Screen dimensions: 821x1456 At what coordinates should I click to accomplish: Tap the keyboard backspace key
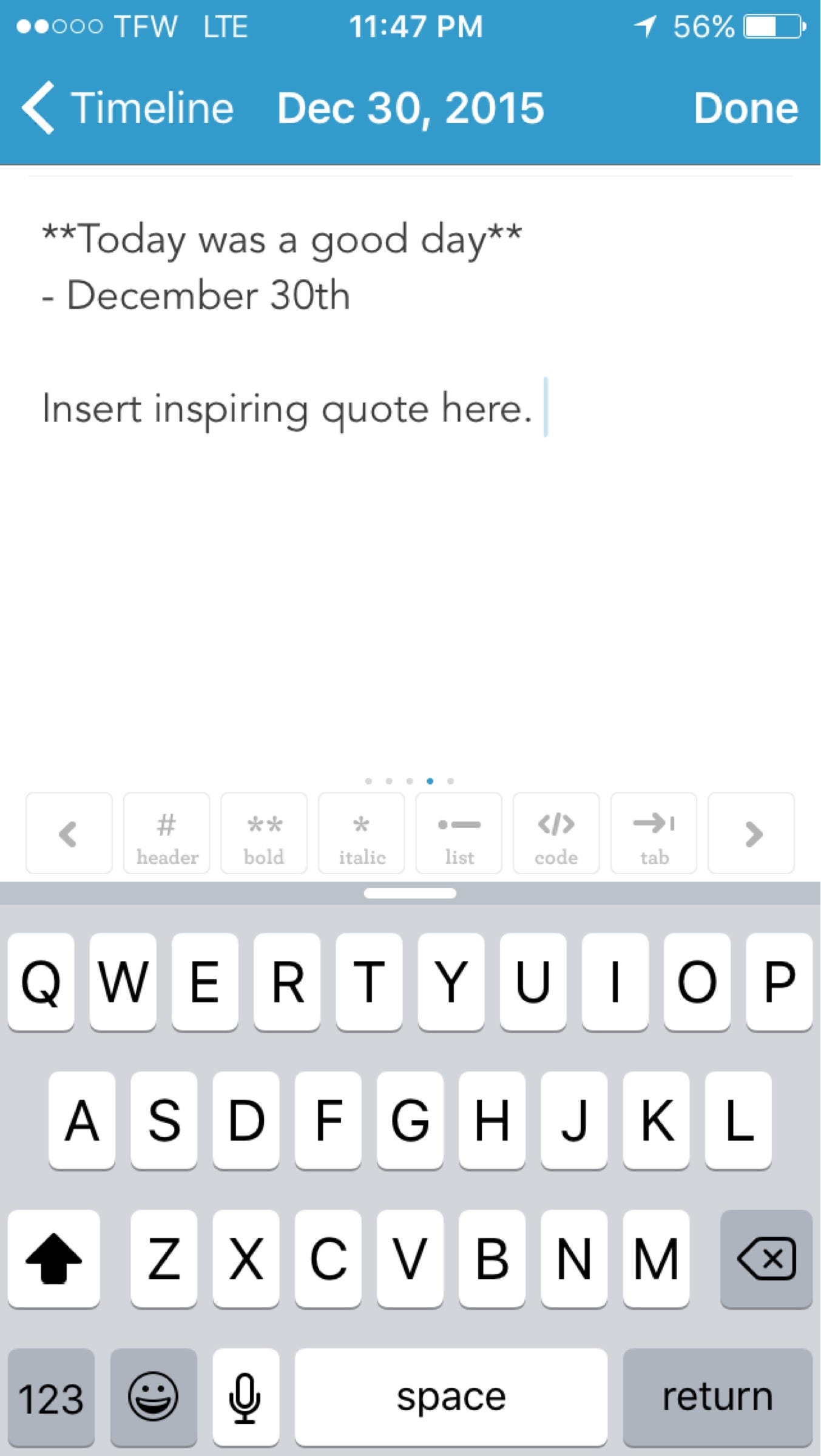tap(766, 1259)
